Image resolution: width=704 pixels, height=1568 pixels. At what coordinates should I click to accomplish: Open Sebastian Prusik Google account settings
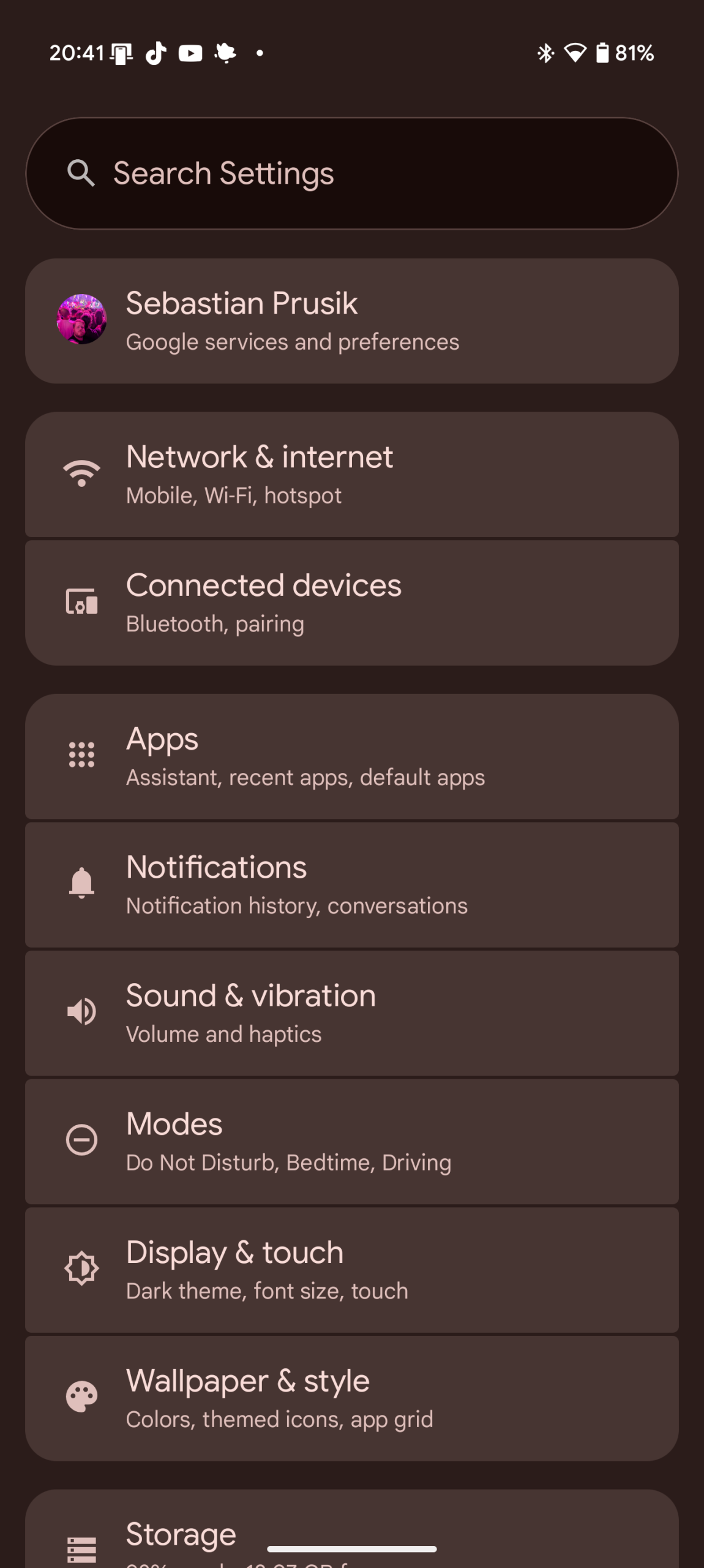[x=352, y=321]
